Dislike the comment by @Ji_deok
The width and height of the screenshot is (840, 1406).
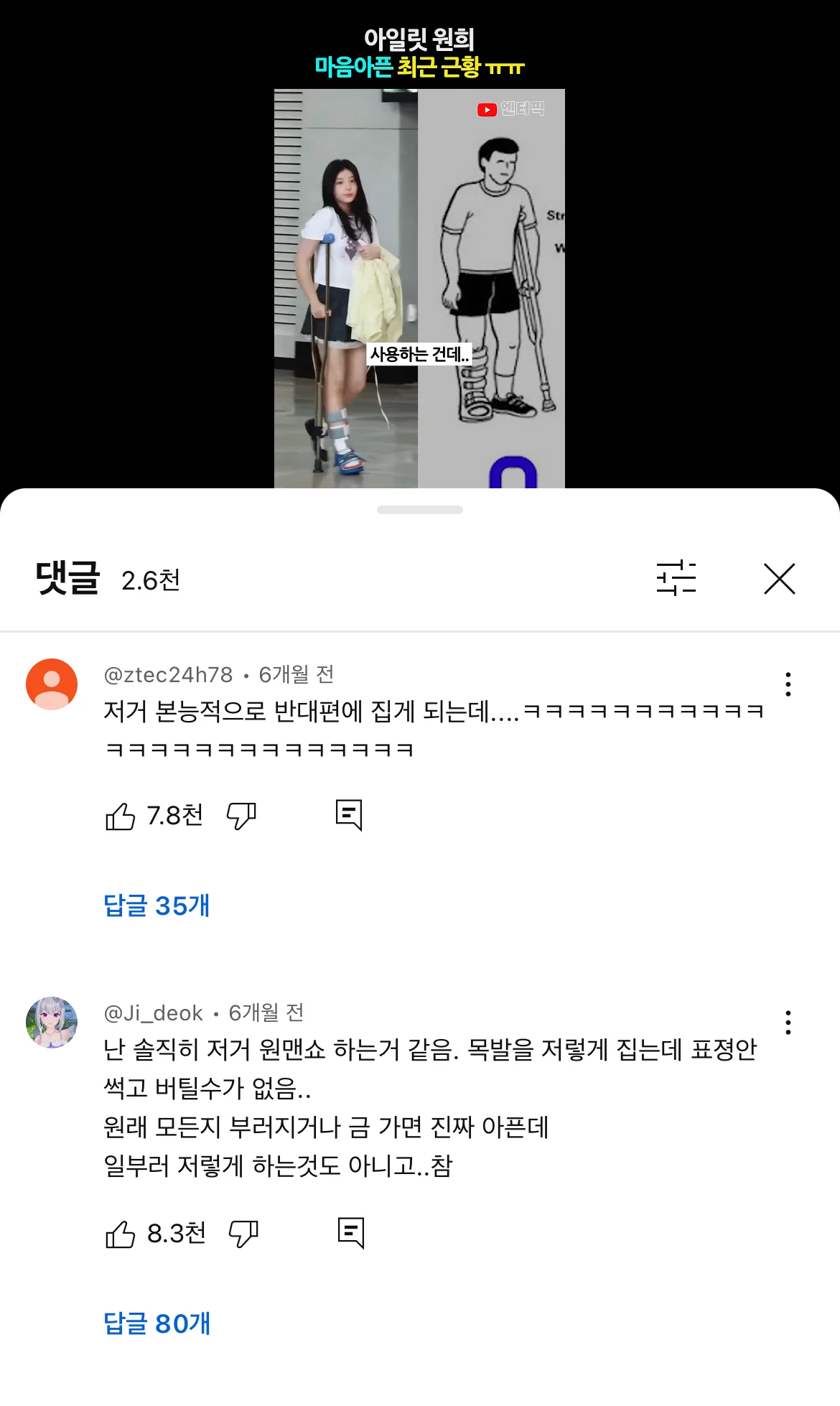click(x=243, y=1234)
